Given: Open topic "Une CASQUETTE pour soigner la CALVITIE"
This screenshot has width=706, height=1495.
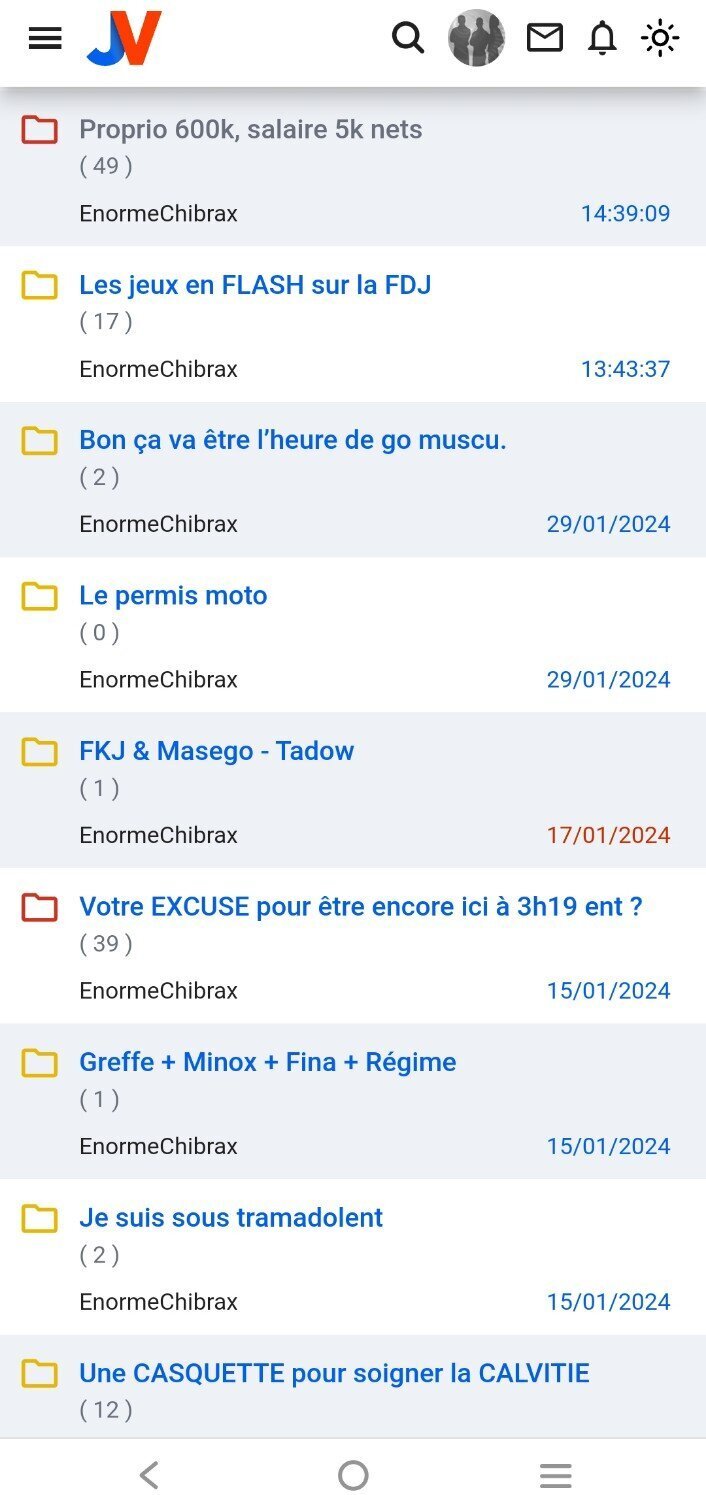Looking at the screenshot, I should click(x=334, y=1373).
